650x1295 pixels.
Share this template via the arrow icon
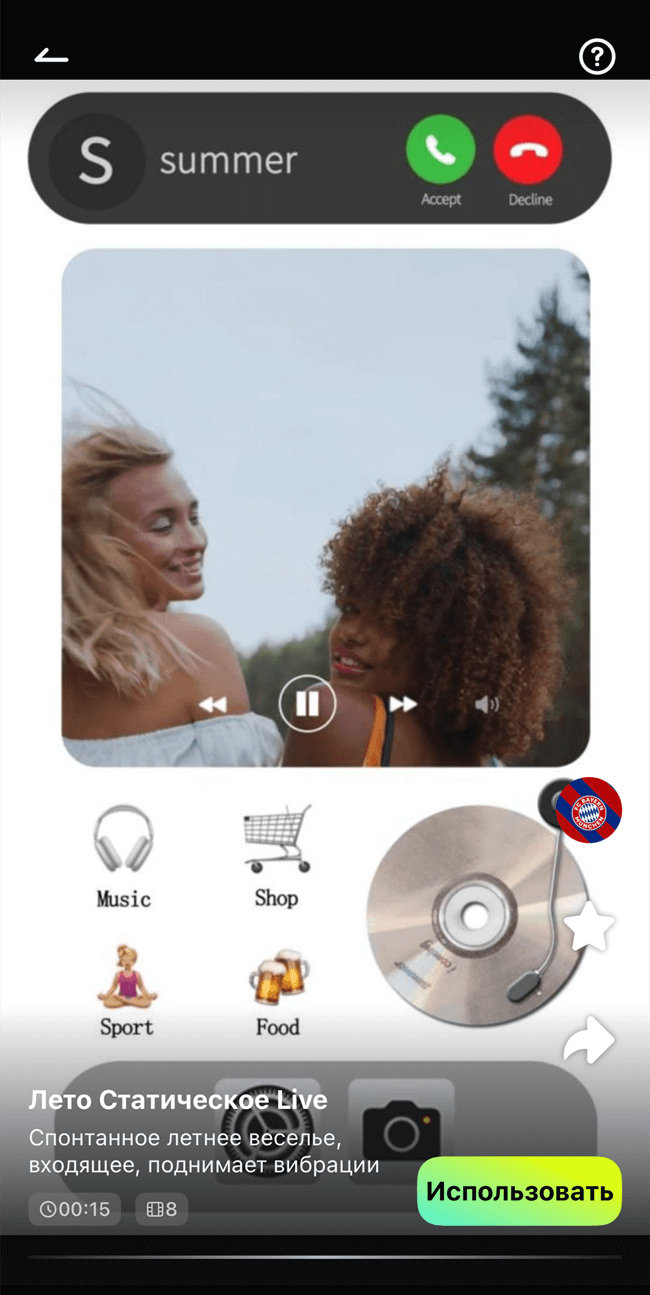point(588,1040)
